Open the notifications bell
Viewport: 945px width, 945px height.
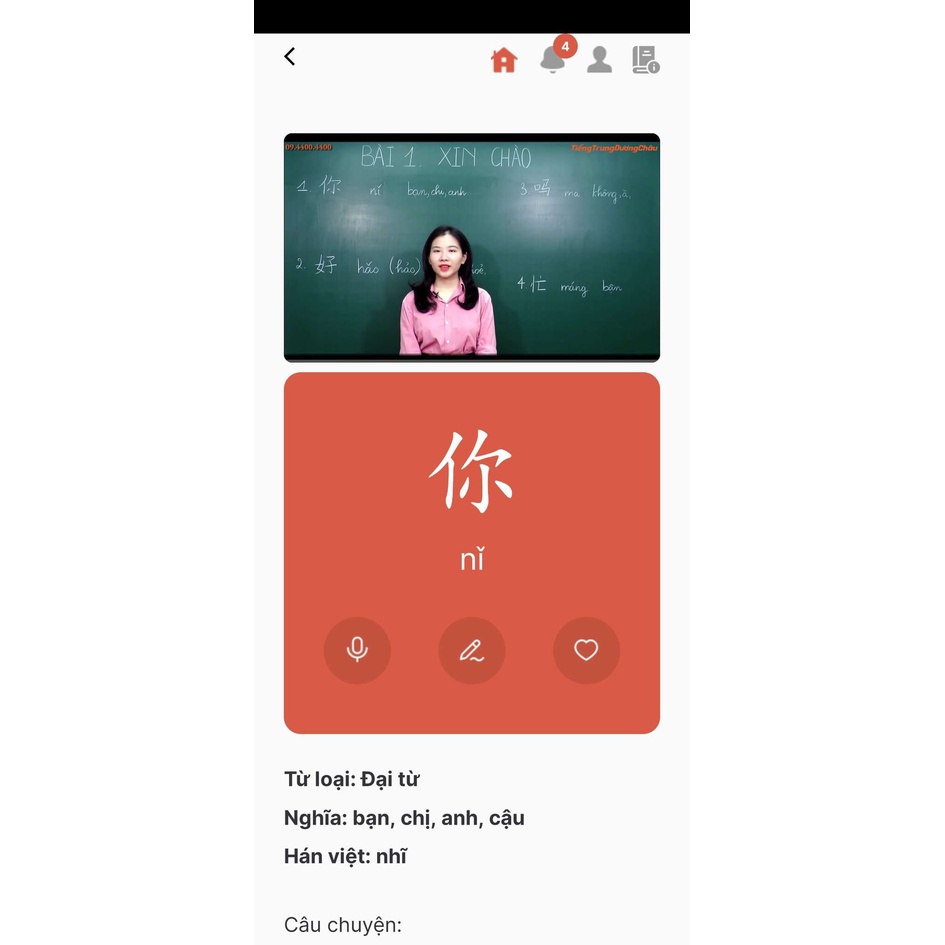553,60
